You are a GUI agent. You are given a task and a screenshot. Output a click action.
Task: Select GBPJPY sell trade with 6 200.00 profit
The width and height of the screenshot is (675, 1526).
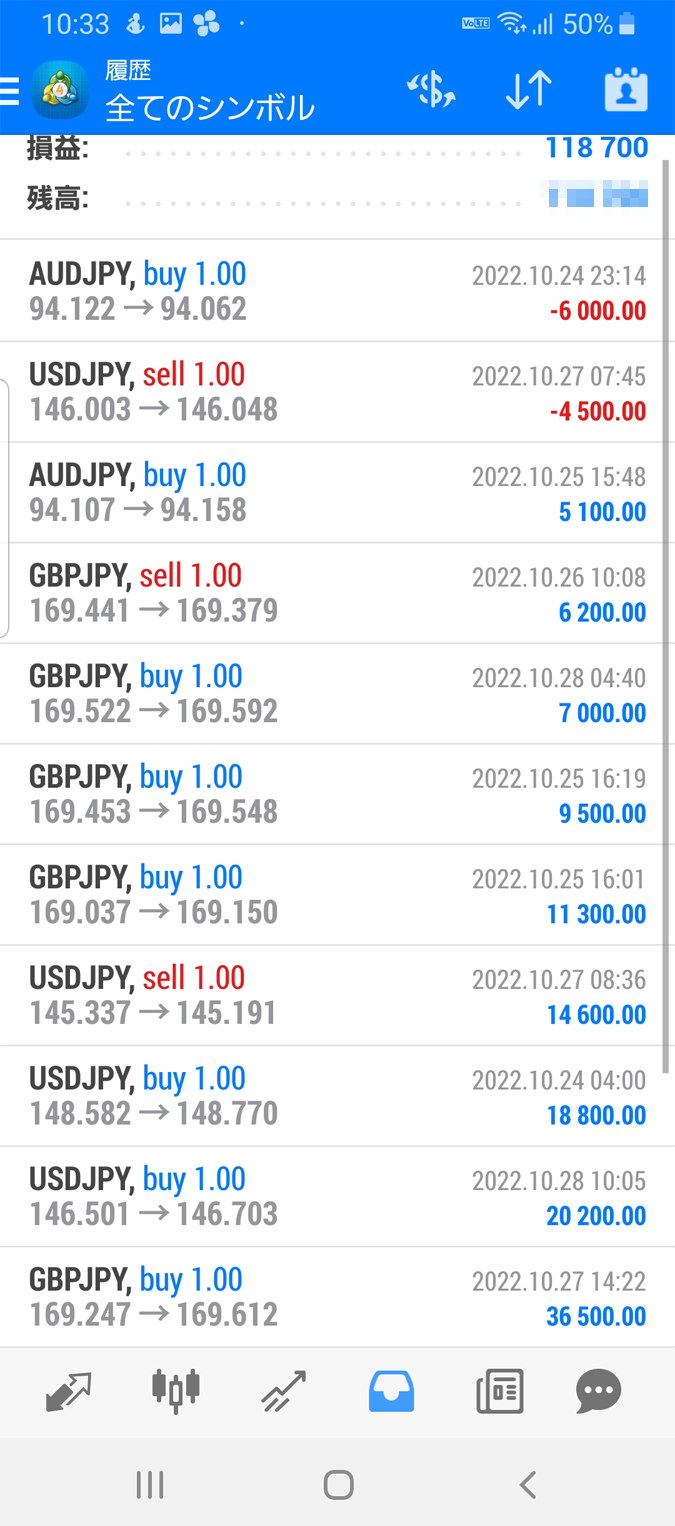pyautogui.click(x=337, y=593)
